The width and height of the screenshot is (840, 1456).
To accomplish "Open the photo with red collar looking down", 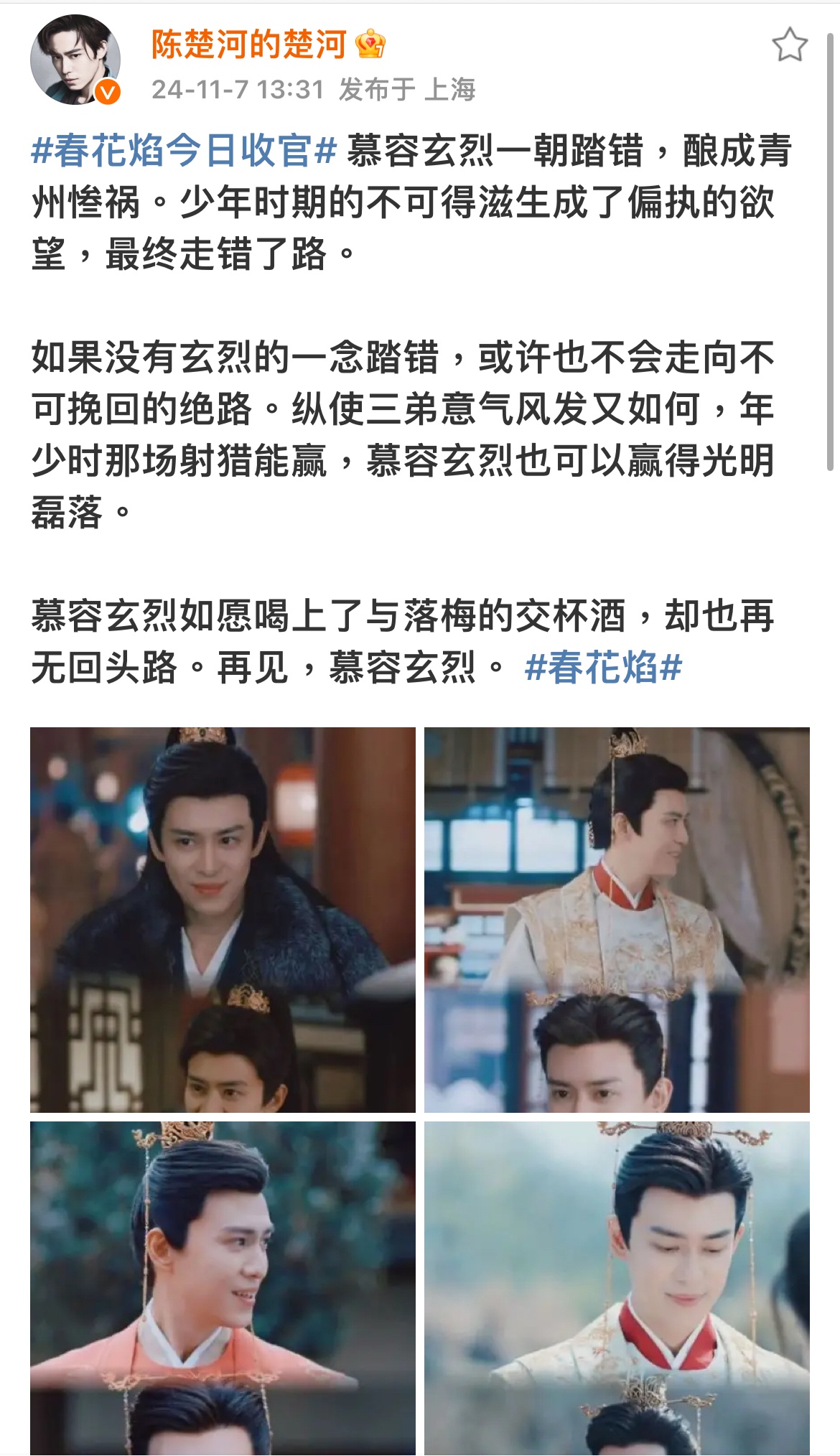I will (617, 1287).
